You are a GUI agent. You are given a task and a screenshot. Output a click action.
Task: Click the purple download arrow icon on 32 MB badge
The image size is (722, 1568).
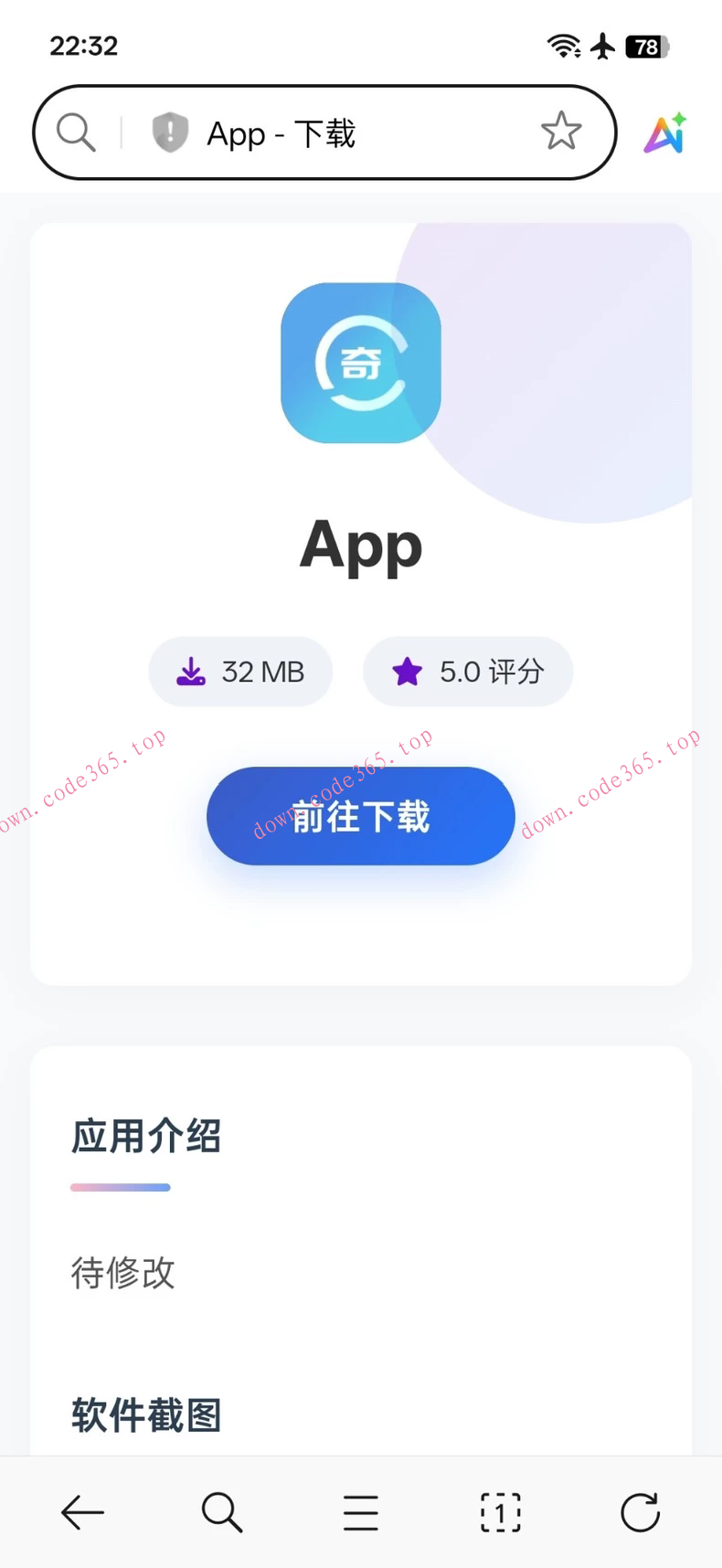[x=190, y=671]
